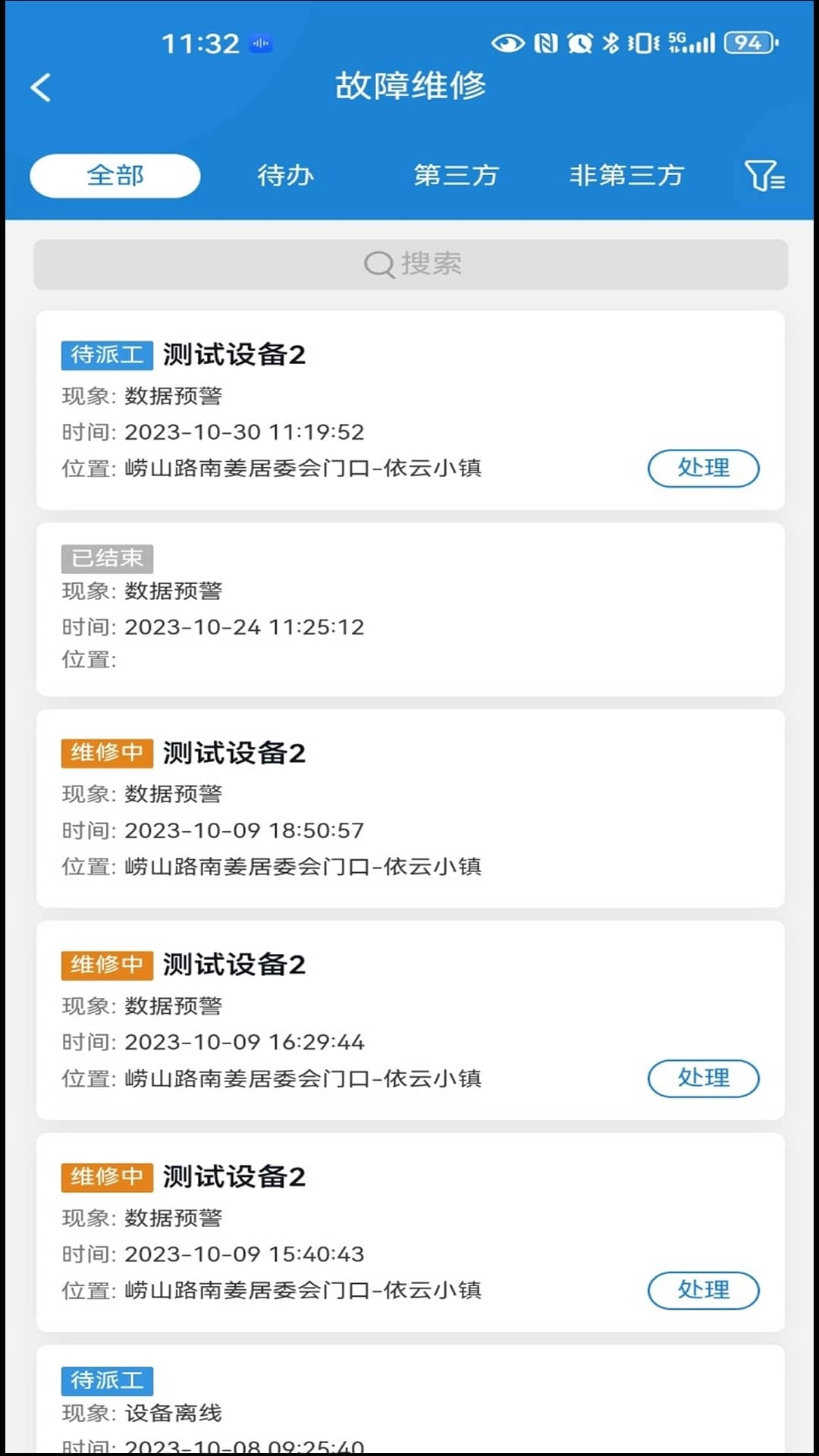Tap the back arrow on 故障维修 page

point(40,86)
